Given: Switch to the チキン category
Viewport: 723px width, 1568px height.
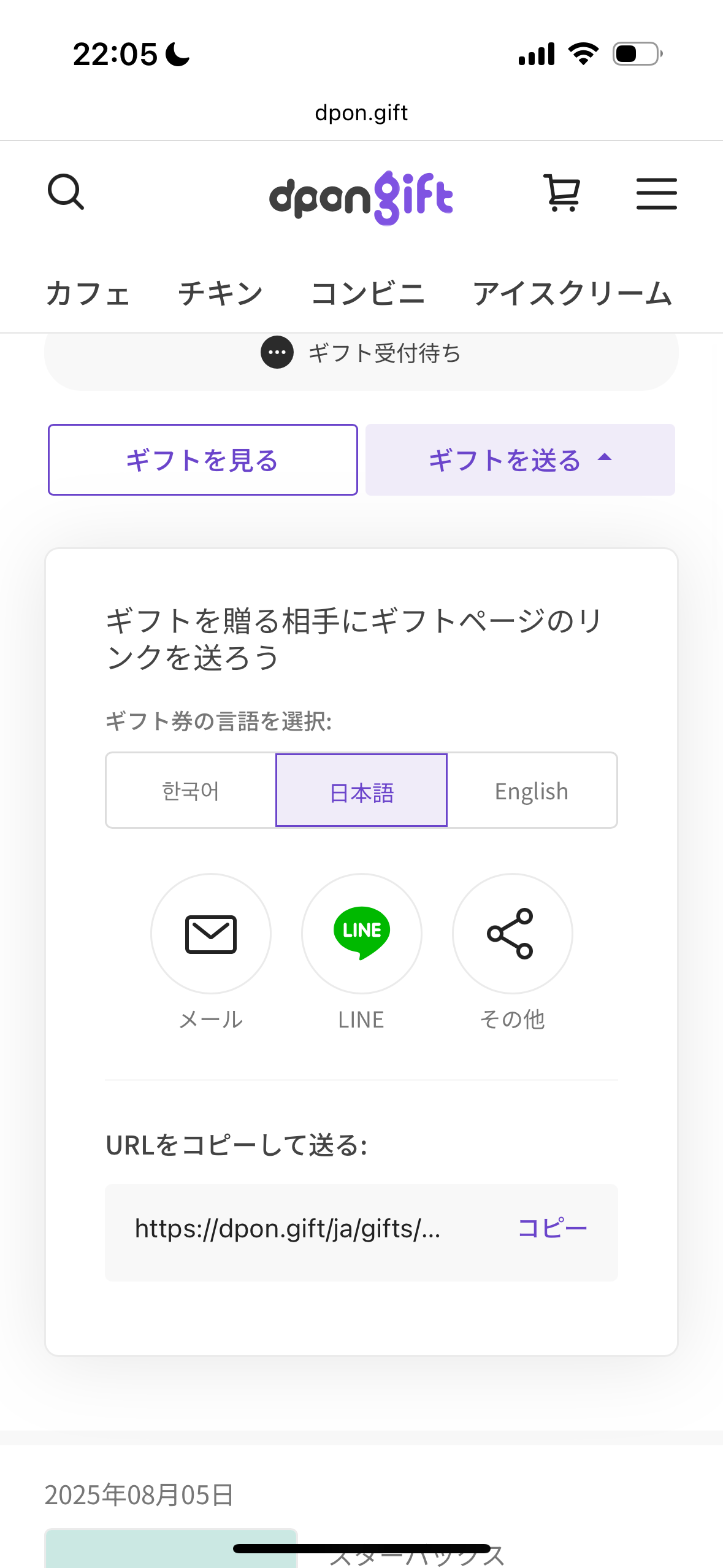Looking at the screenshot, I should [220, 293].
